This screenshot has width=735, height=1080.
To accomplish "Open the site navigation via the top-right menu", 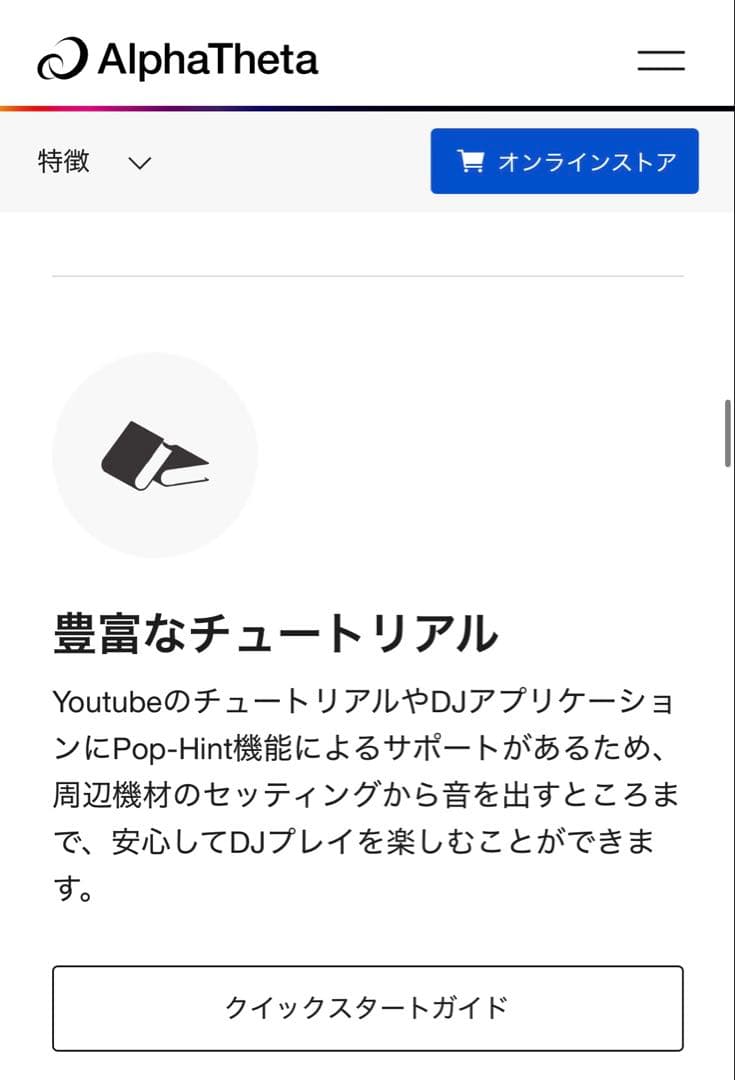I will (x=660, y=61).
